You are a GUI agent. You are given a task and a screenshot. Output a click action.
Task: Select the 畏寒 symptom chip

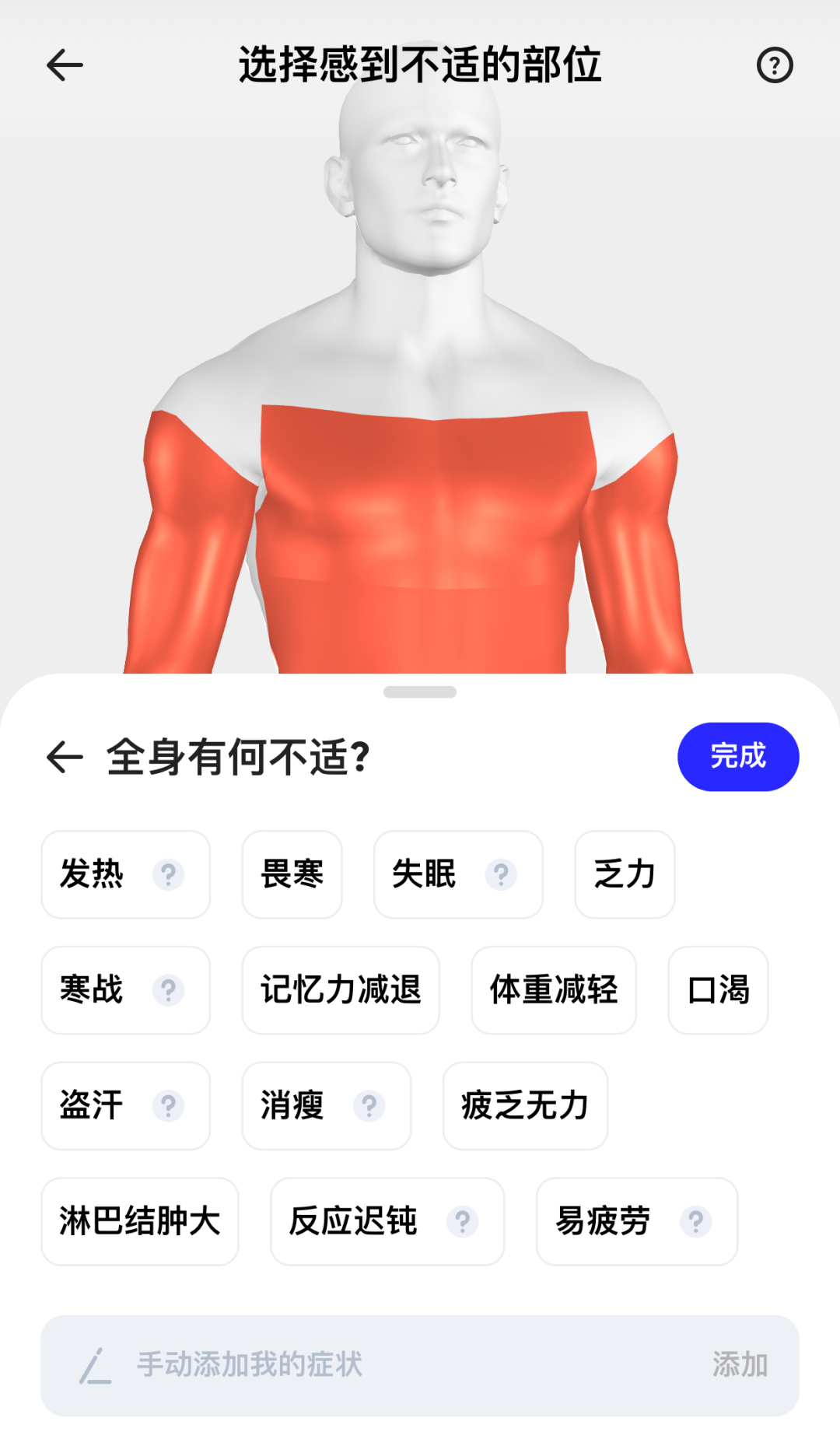click(291, 874)
